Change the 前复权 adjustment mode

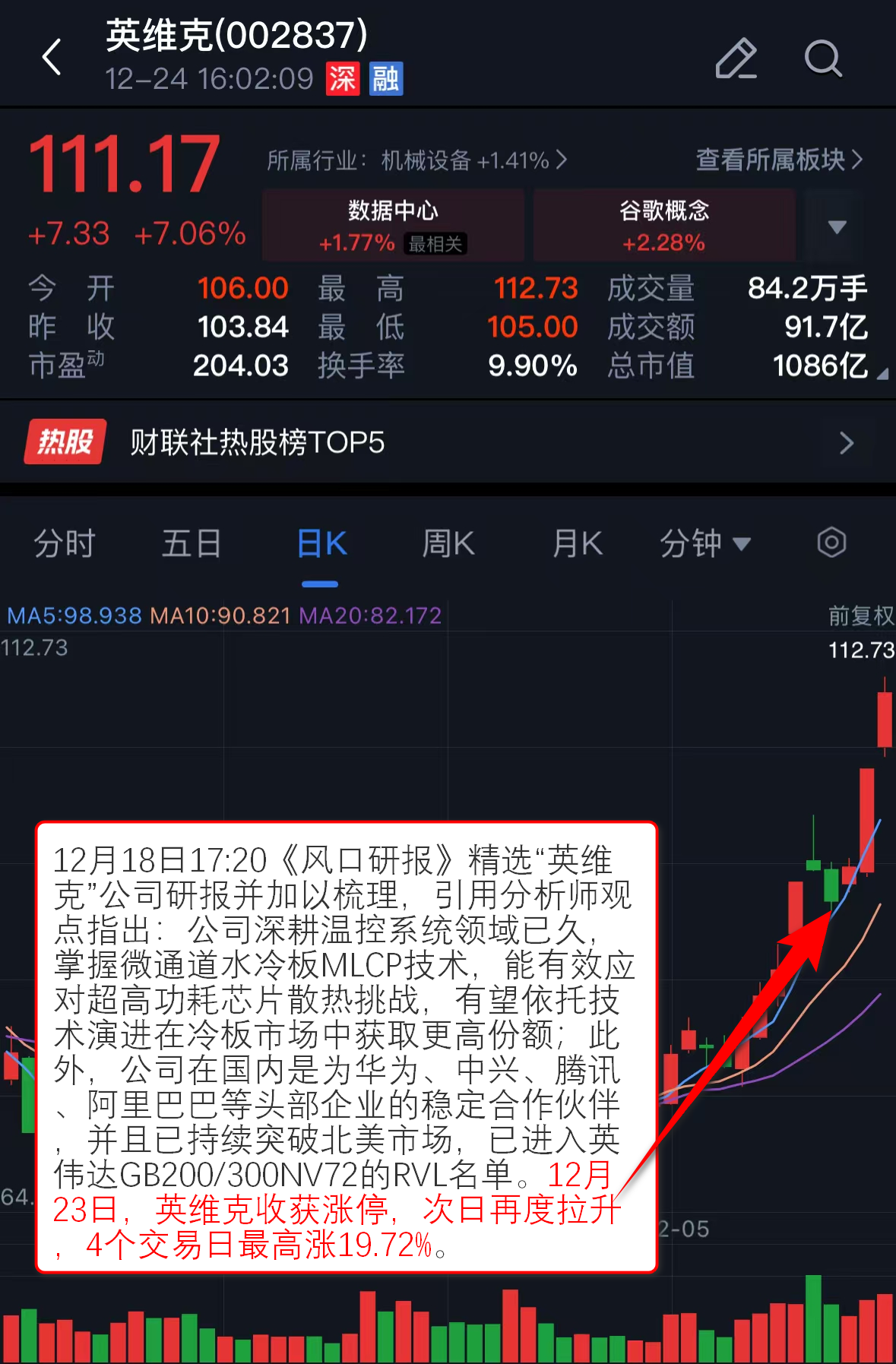[860, 616]
